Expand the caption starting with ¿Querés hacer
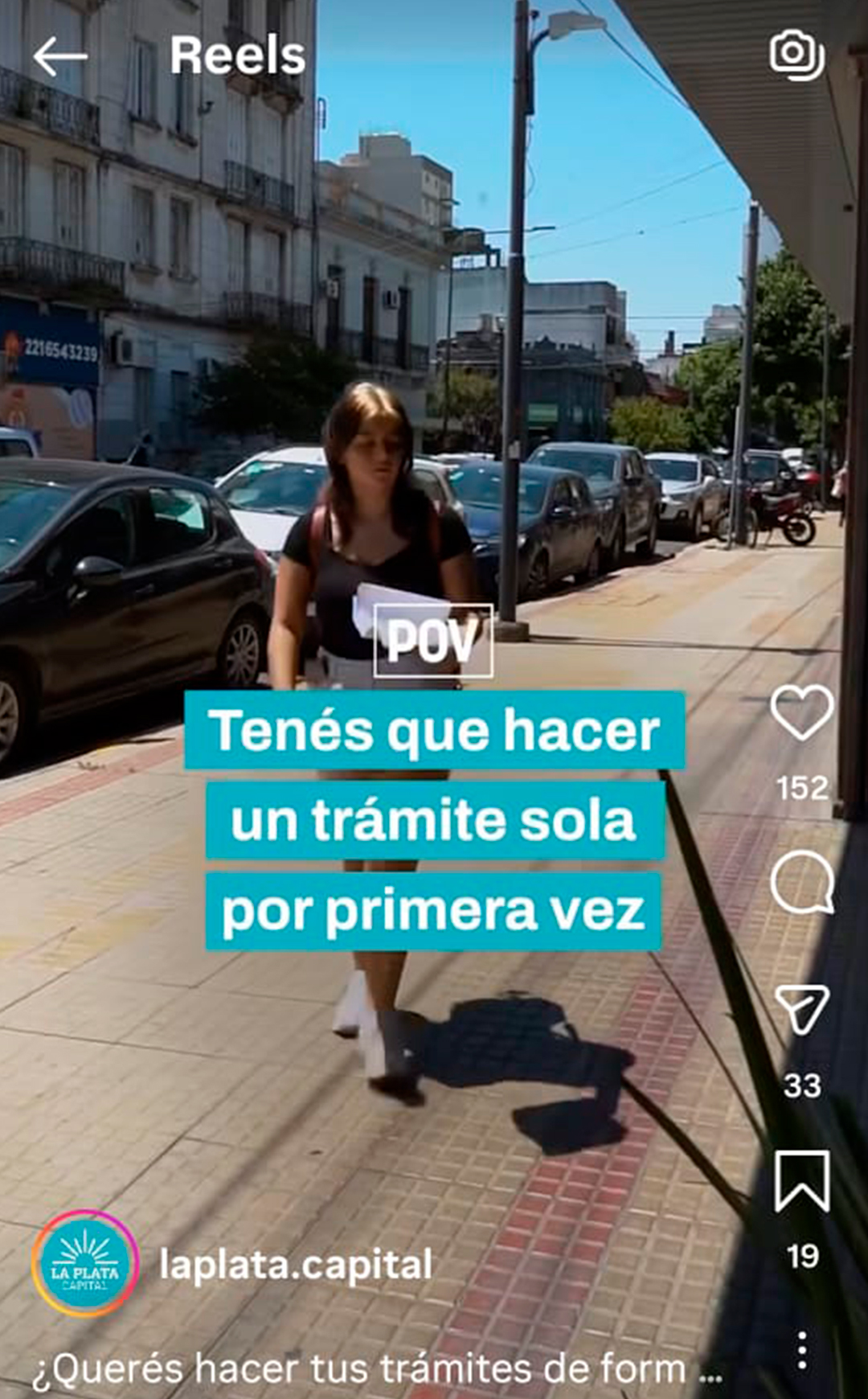The image size is (868, 1399). (378, 1370)
